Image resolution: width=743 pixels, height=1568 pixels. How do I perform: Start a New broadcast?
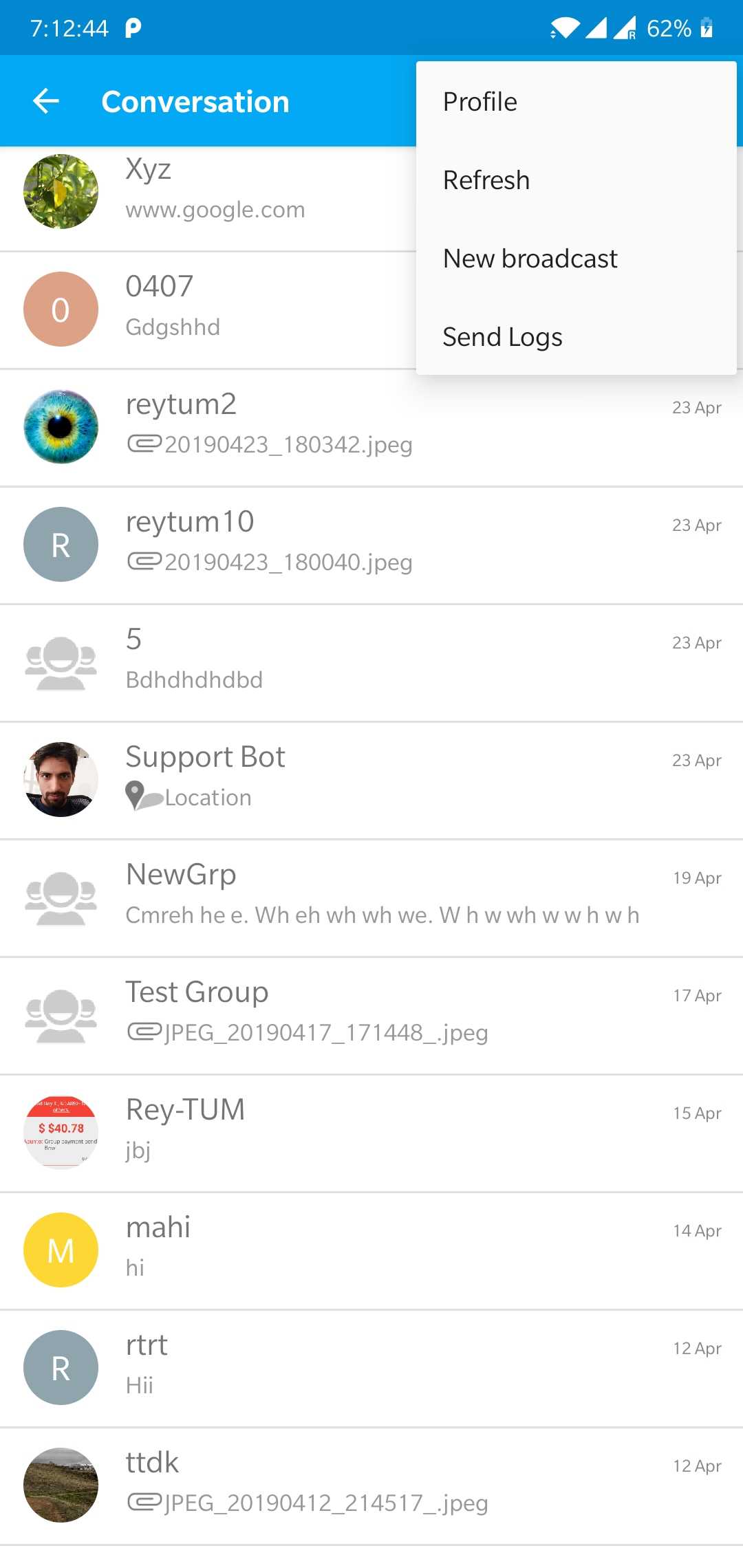click(530, 259)
